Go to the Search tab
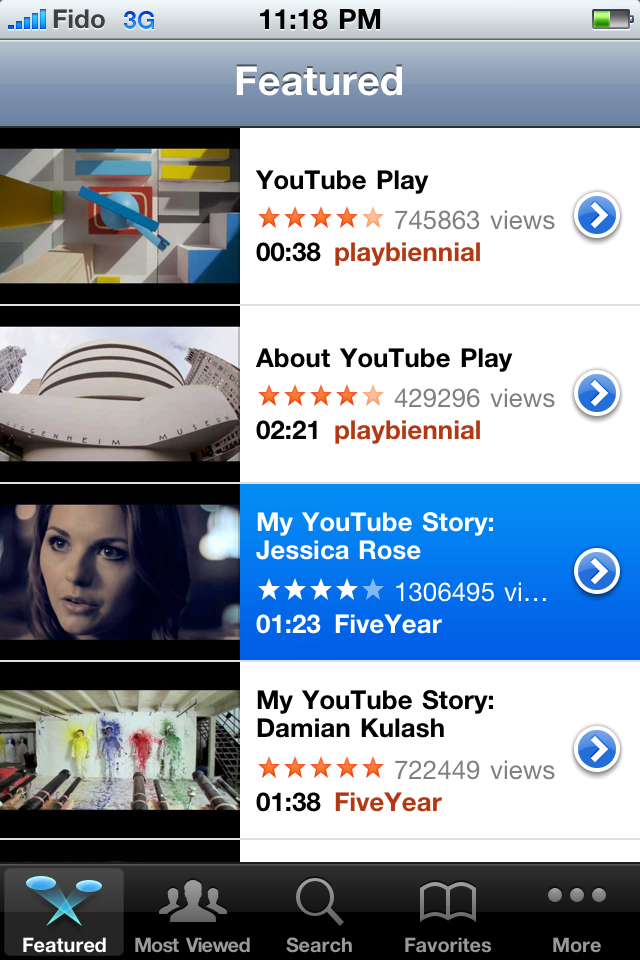The image size is (640, 960). click(320, 912)
